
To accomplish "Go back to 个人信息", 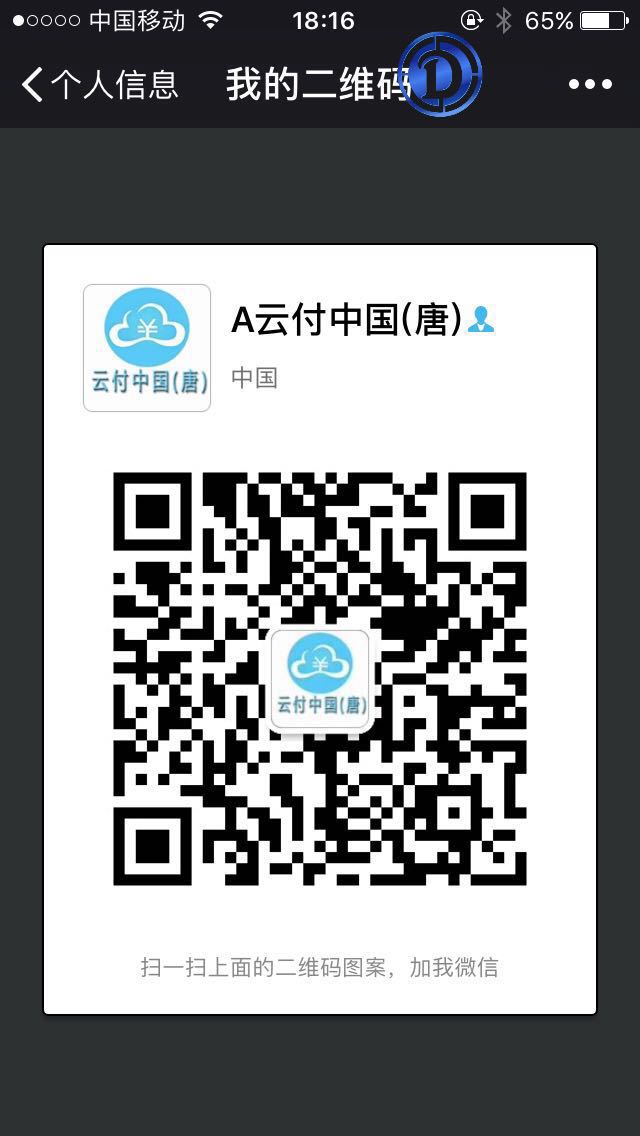I will tap(98, 85).
